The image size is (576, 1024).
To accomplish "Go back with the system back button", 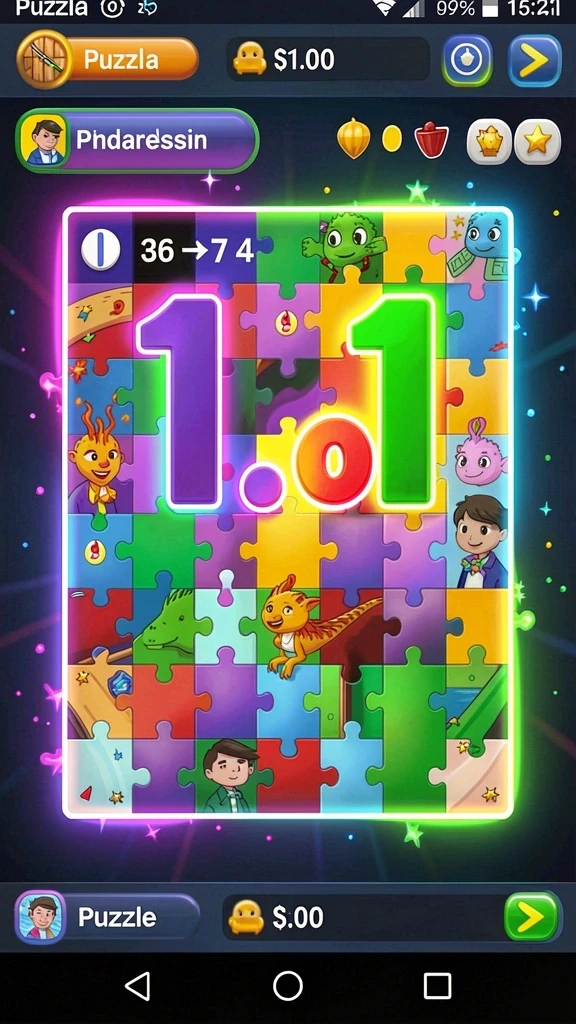I will click(138, 985).
